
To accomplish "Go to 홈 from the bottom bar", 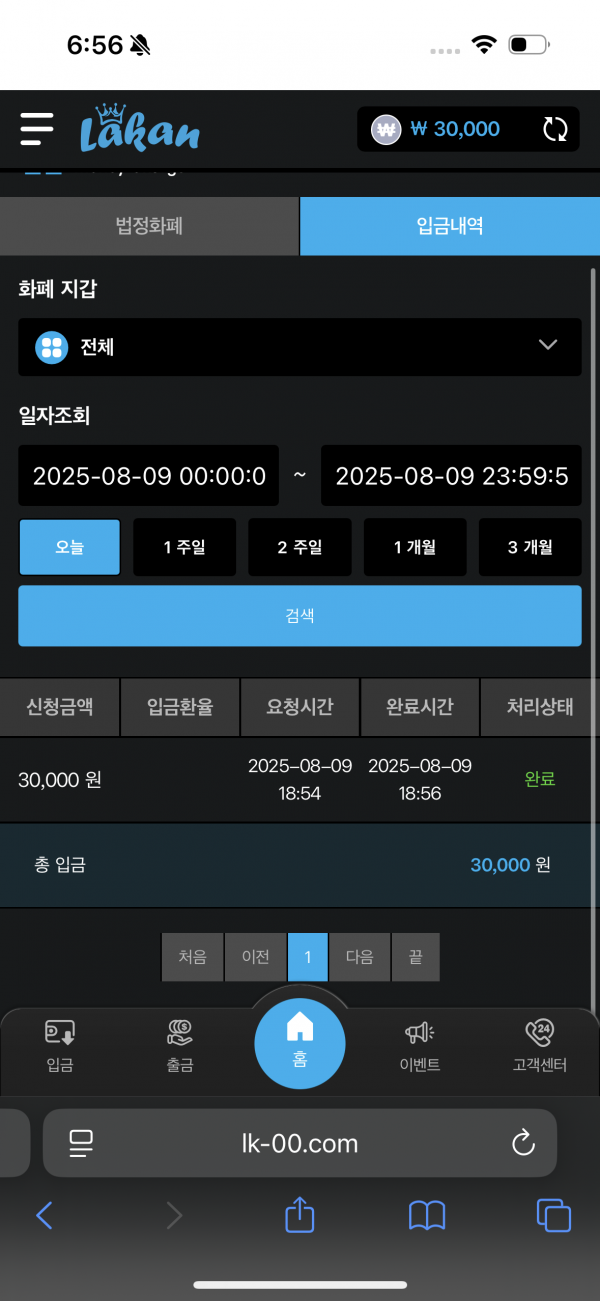I will coord(300,1042).
